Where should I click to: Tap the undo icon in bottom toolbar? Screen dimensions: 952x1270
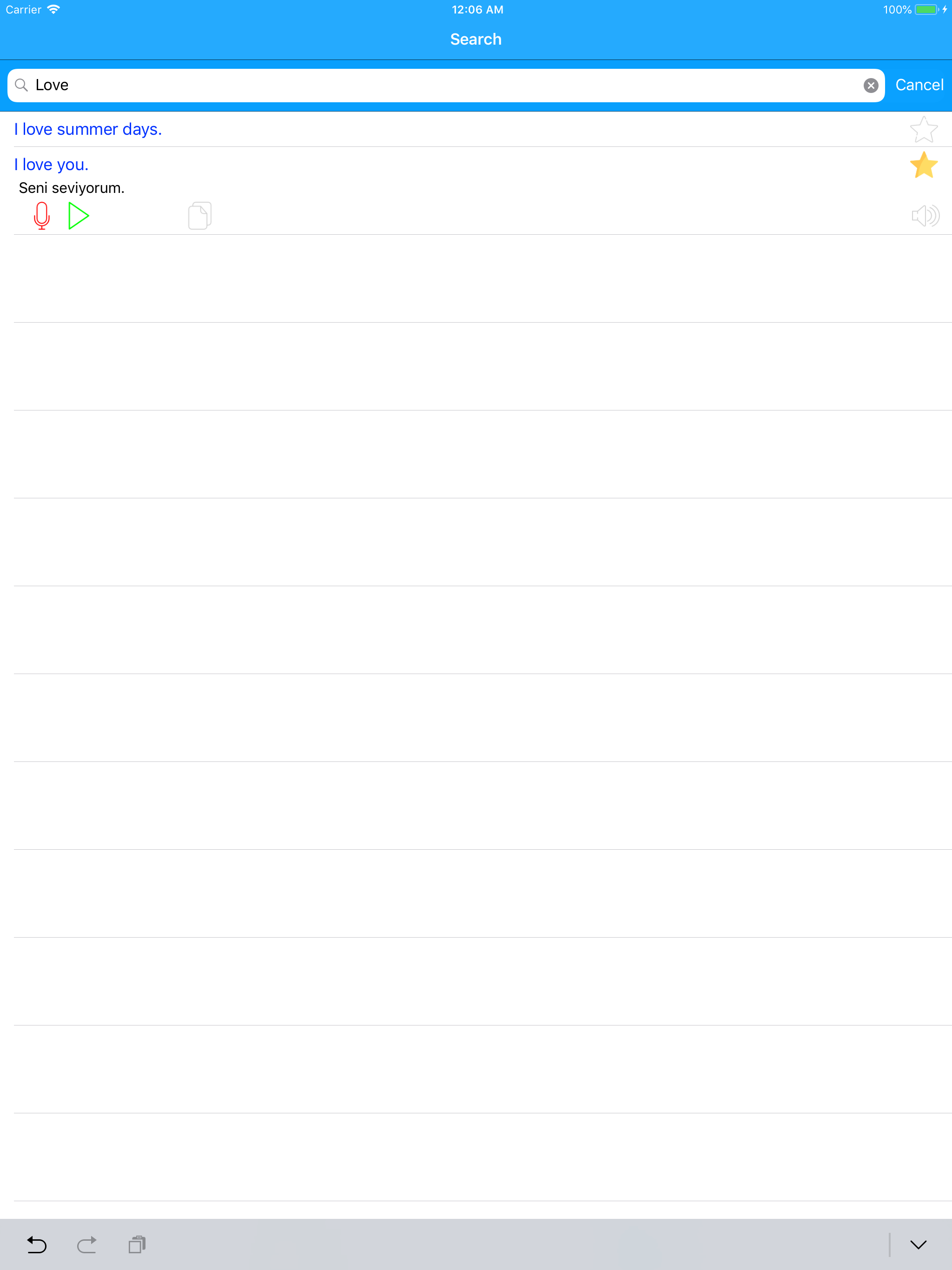36,1245
